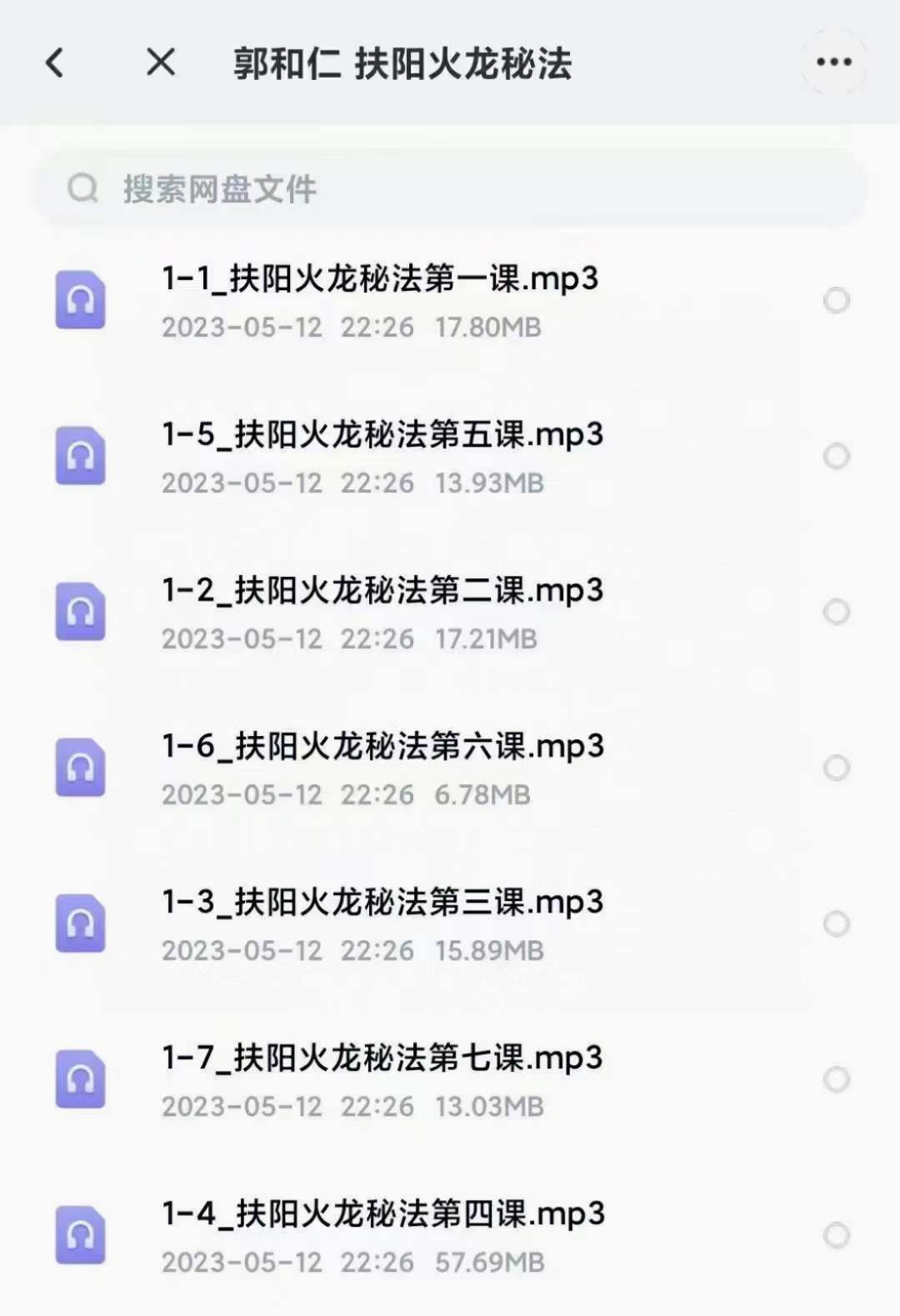
Task: Tap the audio icon for 第三课 file
Action: 80,923
